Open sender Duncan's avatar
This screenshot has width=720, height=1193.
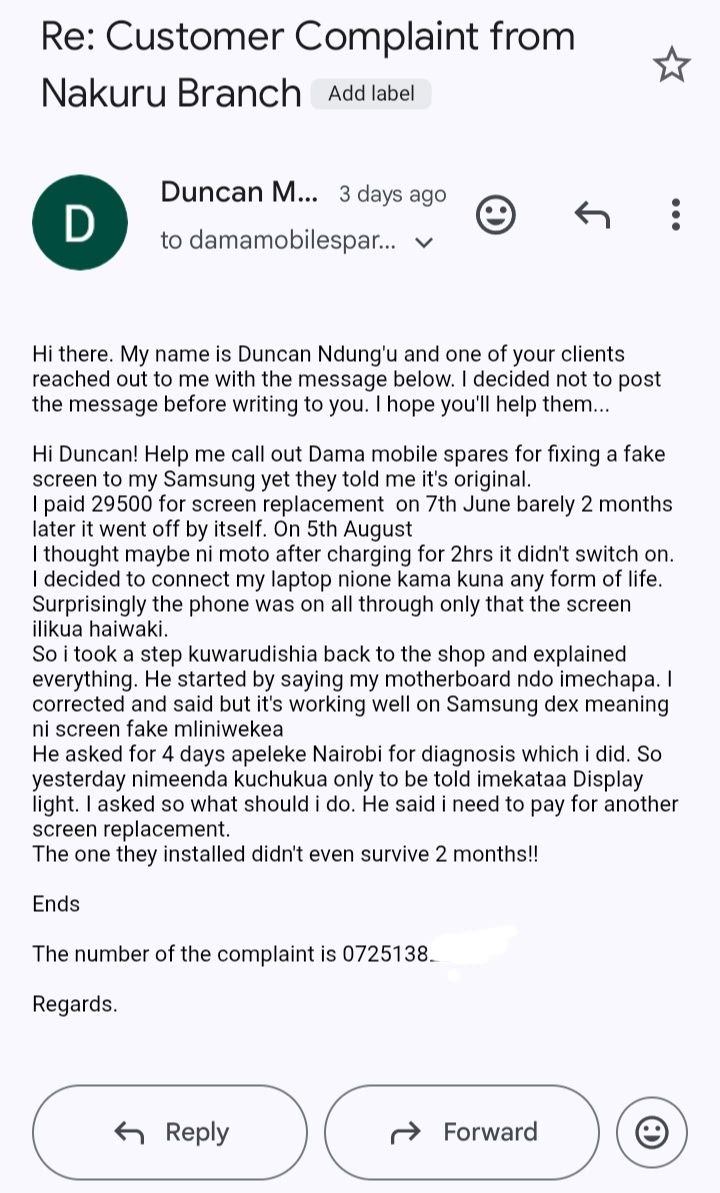80,222
